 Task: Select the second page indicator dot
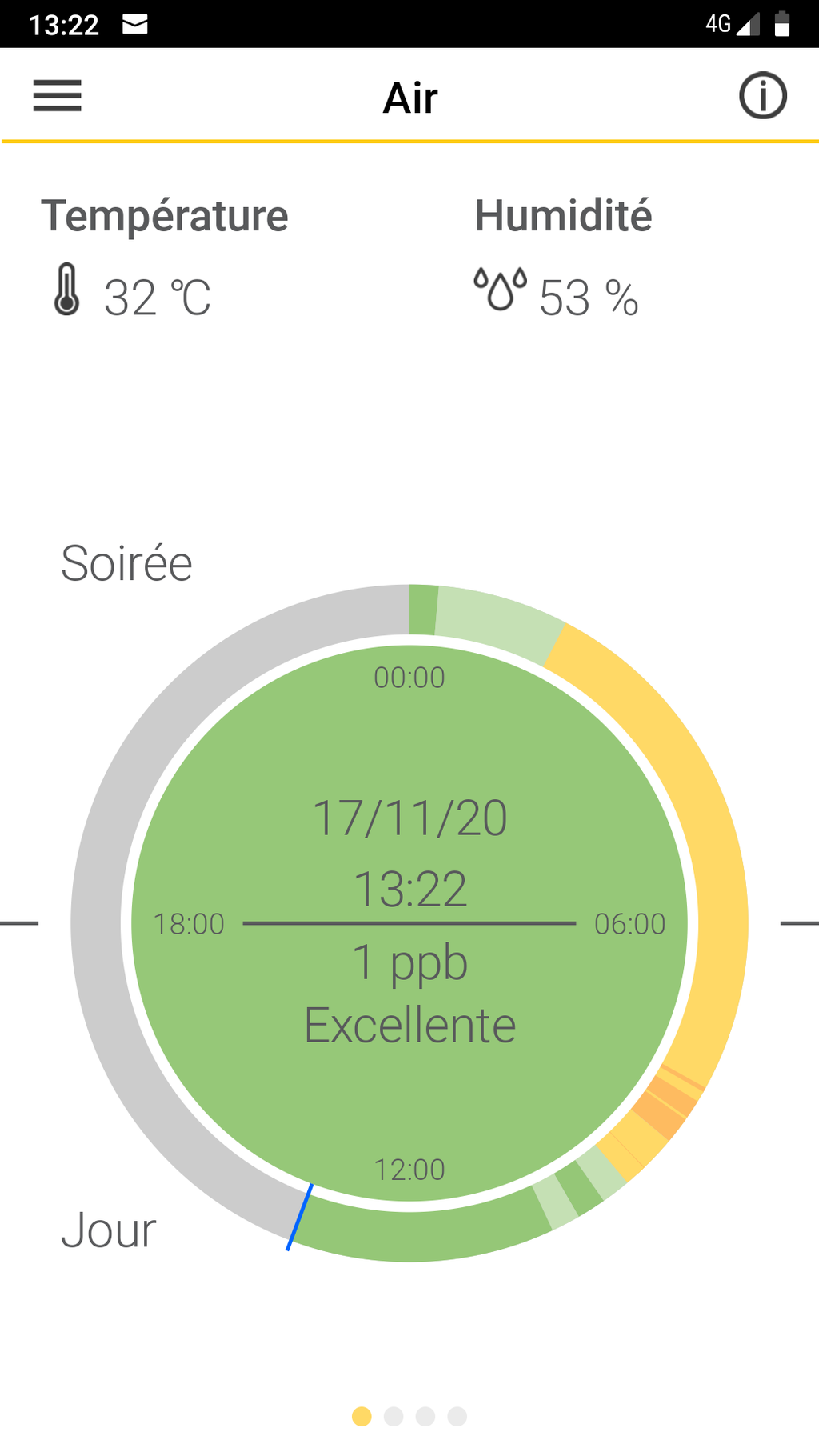[394, 1416]
